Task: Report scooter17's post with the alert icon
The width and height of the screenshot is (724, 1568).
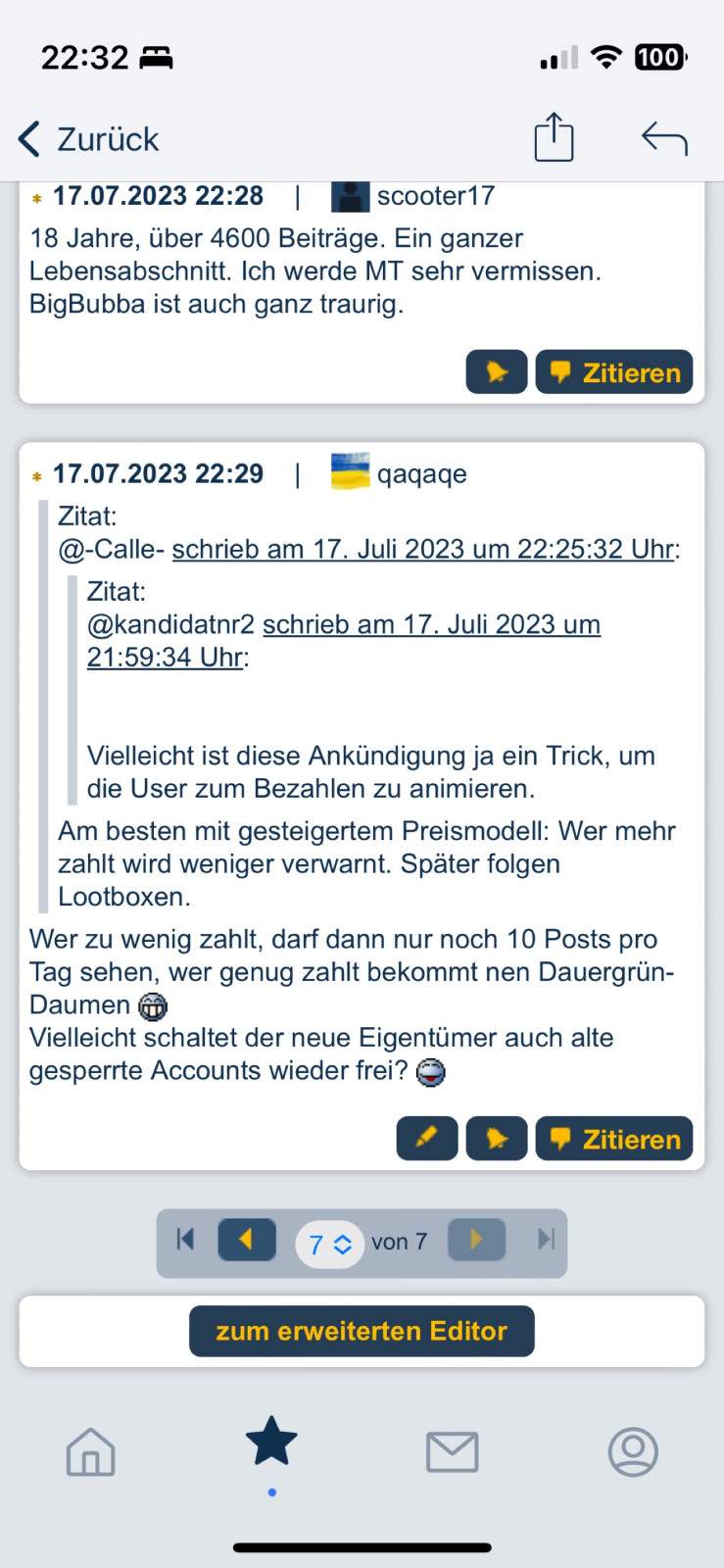Action: click(x=497, y=372)
